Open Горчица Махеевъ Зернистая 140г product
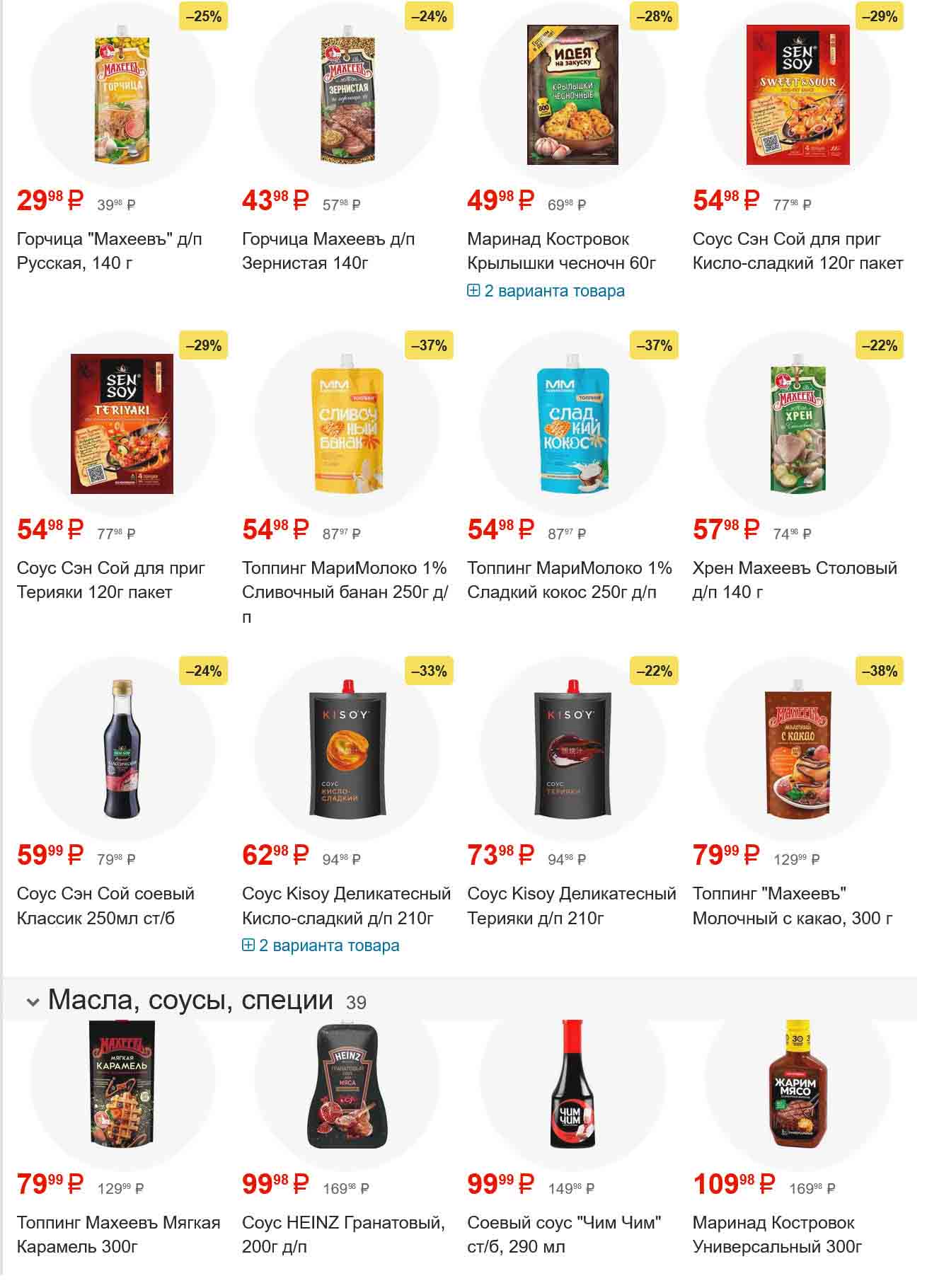The image size is (927, 1288). pyautogui.click(x=328, y=251)
